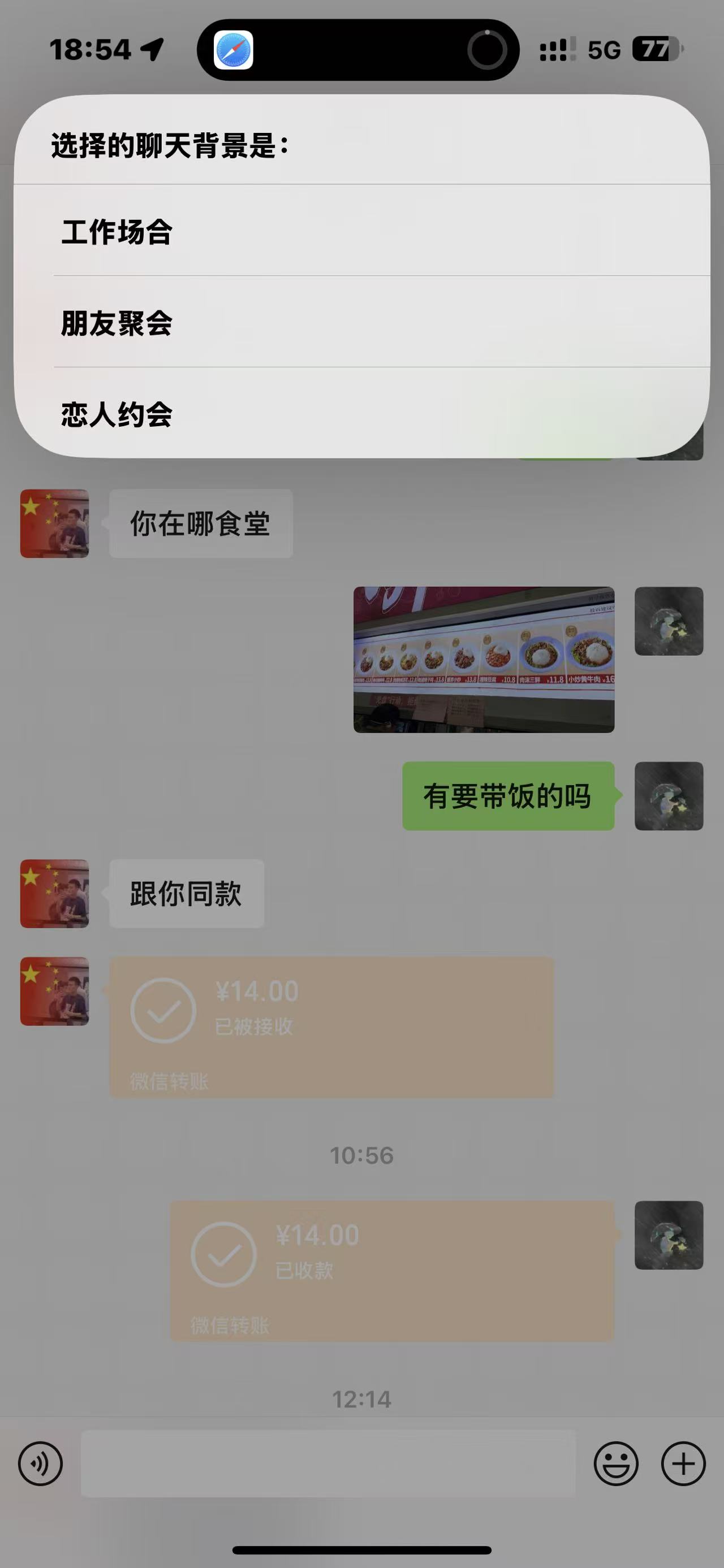Tap the message text field
This screenshot has height=1568, width=724.
(x=328, y=1464)
